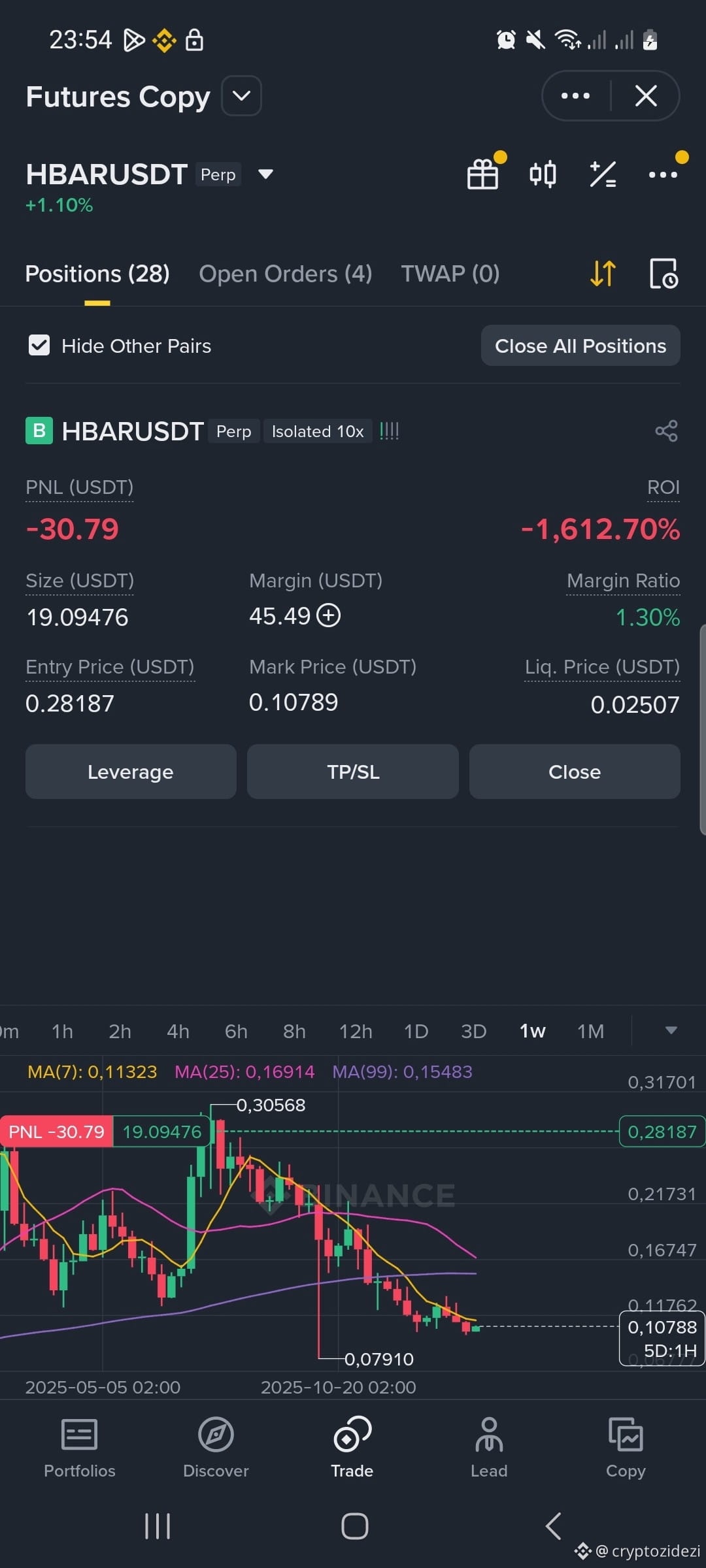Image resolution: width=706 pixels, height=1568 pixels.
Task: Uncheck the Hide Other Pairs checkbox
Action: click(x=39, y=345)
